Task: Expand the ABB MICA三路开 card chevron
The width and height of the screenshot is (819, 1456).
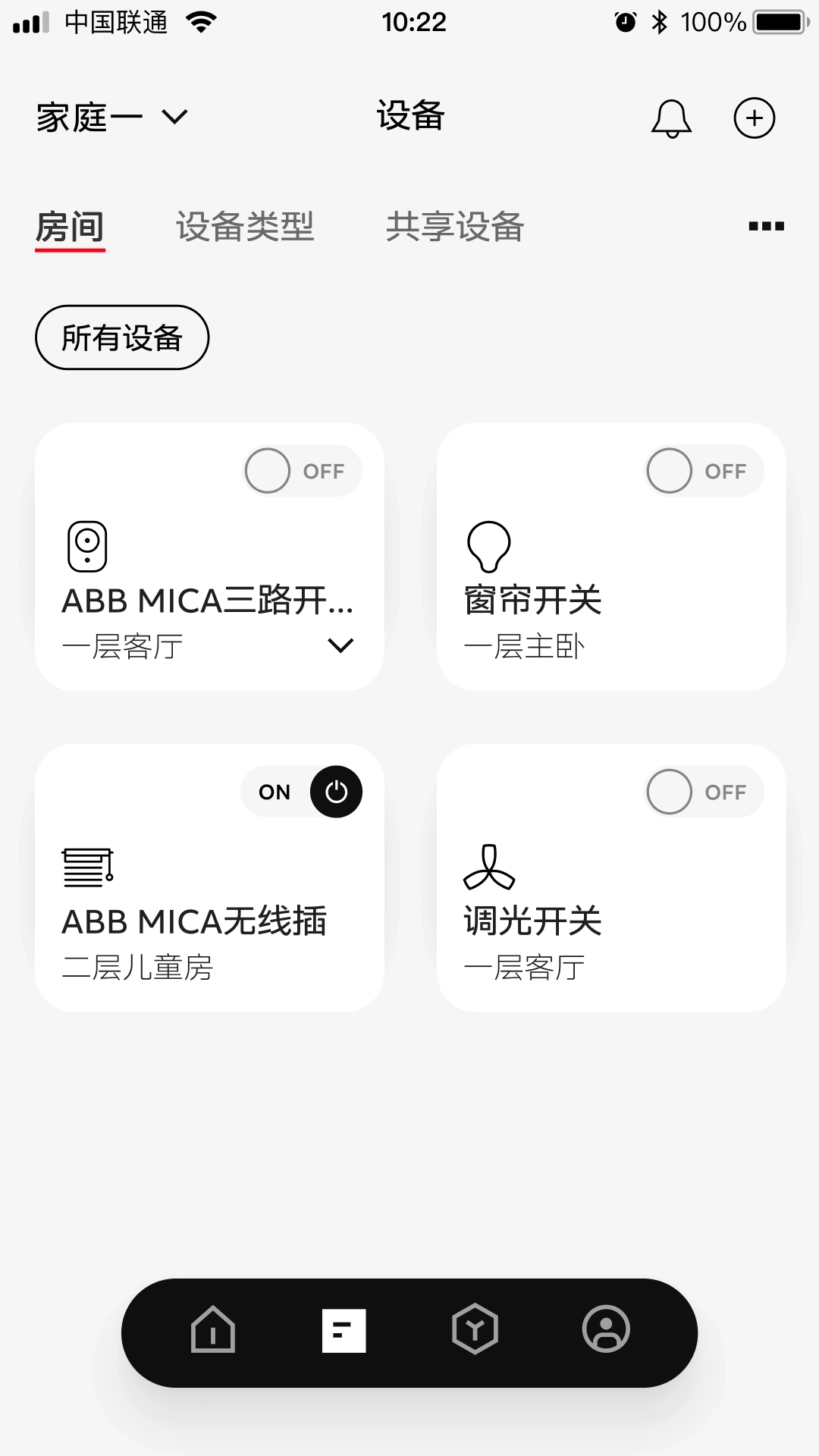Action: 342,645
